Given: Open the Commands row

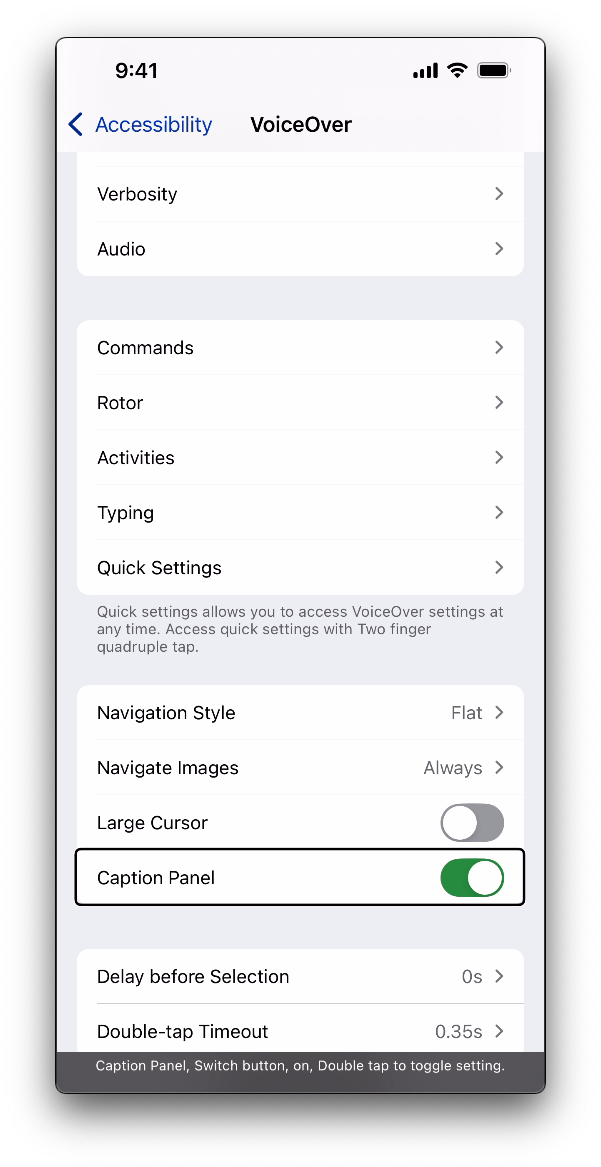Looking at the screenshot, I should tap(300, 348).
